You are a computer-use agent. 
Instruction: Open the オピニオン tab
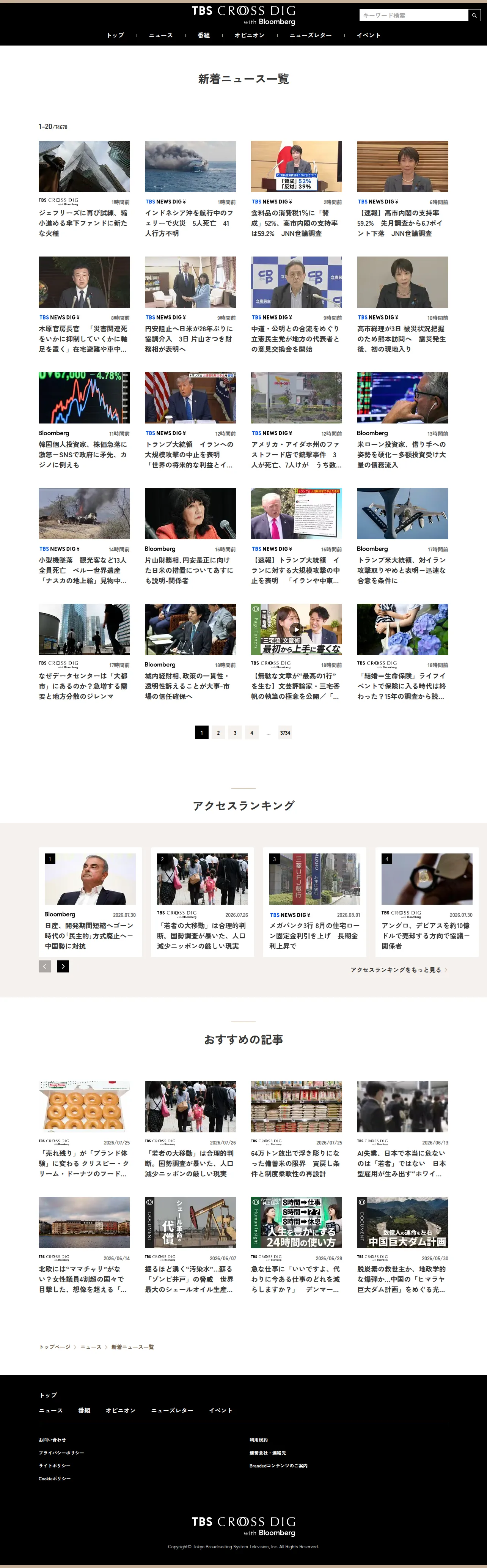point(250,35)
